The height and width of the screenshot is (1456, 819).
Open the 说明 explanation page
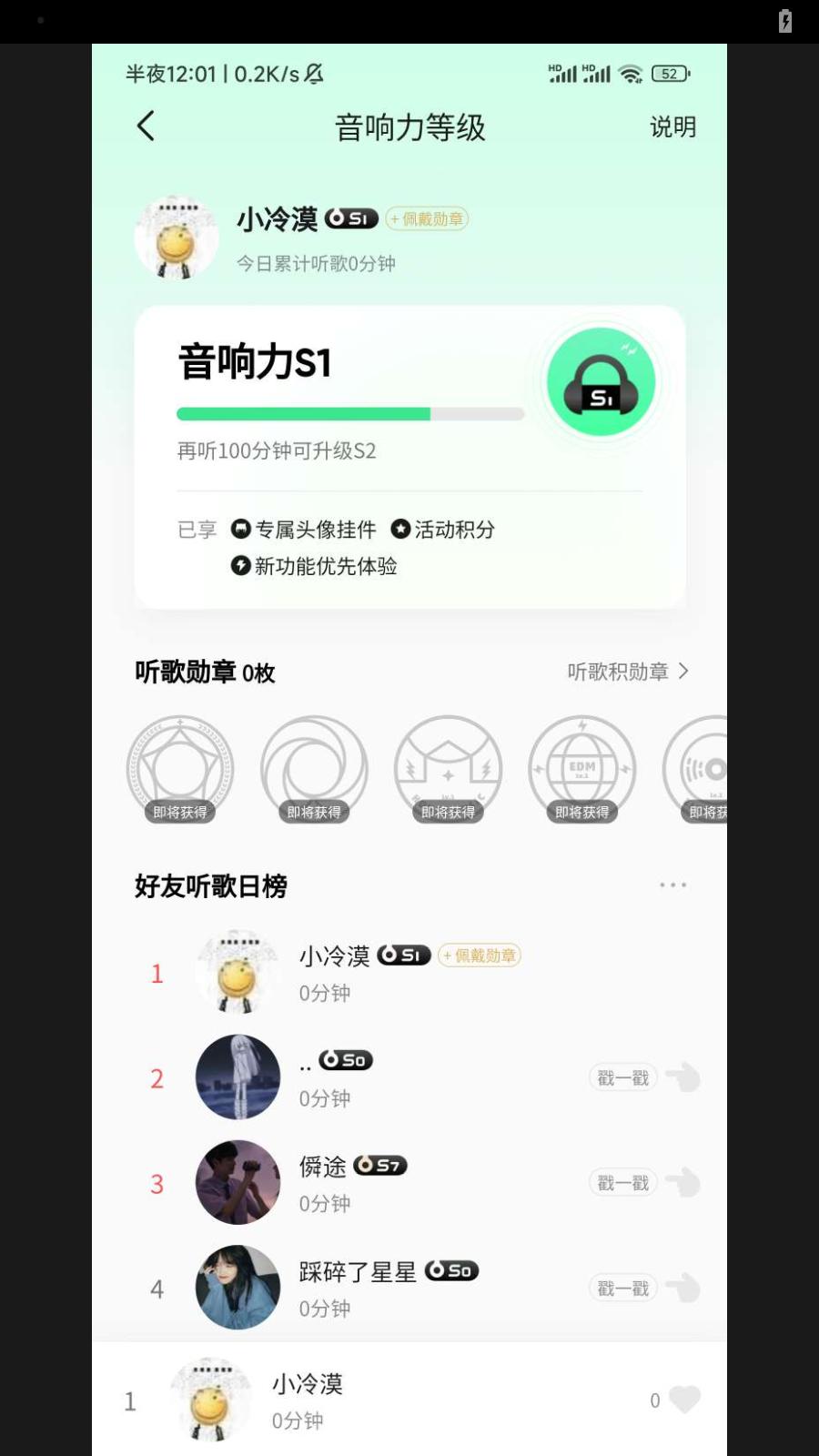tap(672, 126)
